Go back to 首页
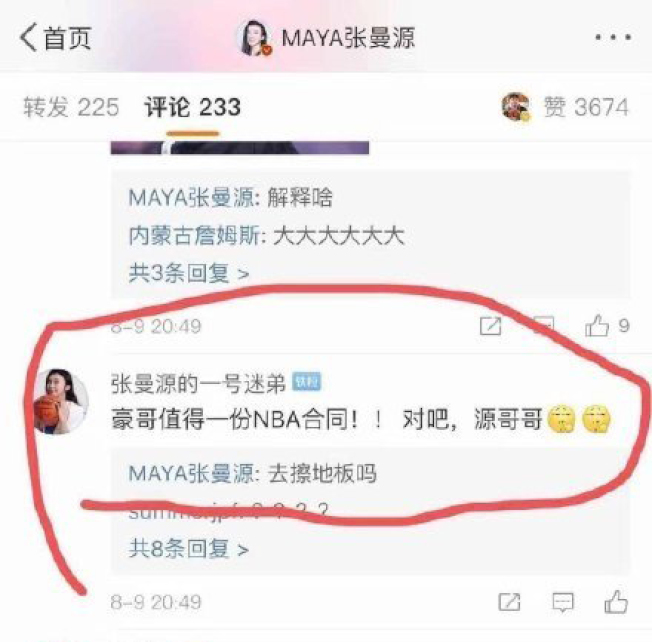 coord(55,38)
